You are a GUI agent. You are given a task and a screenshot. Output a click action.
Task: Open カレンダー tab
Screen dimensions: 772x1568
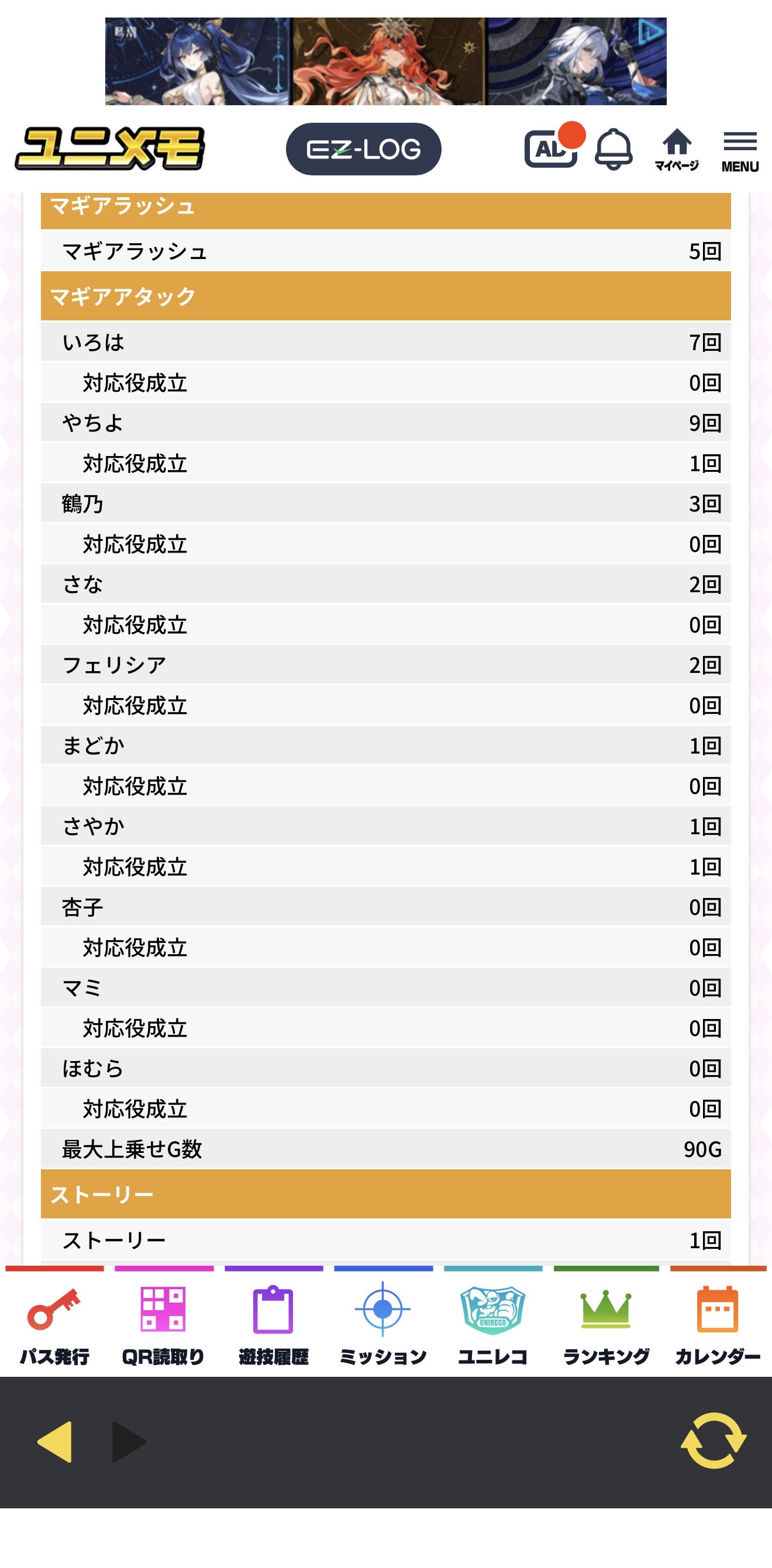(x=717, y=1325)
